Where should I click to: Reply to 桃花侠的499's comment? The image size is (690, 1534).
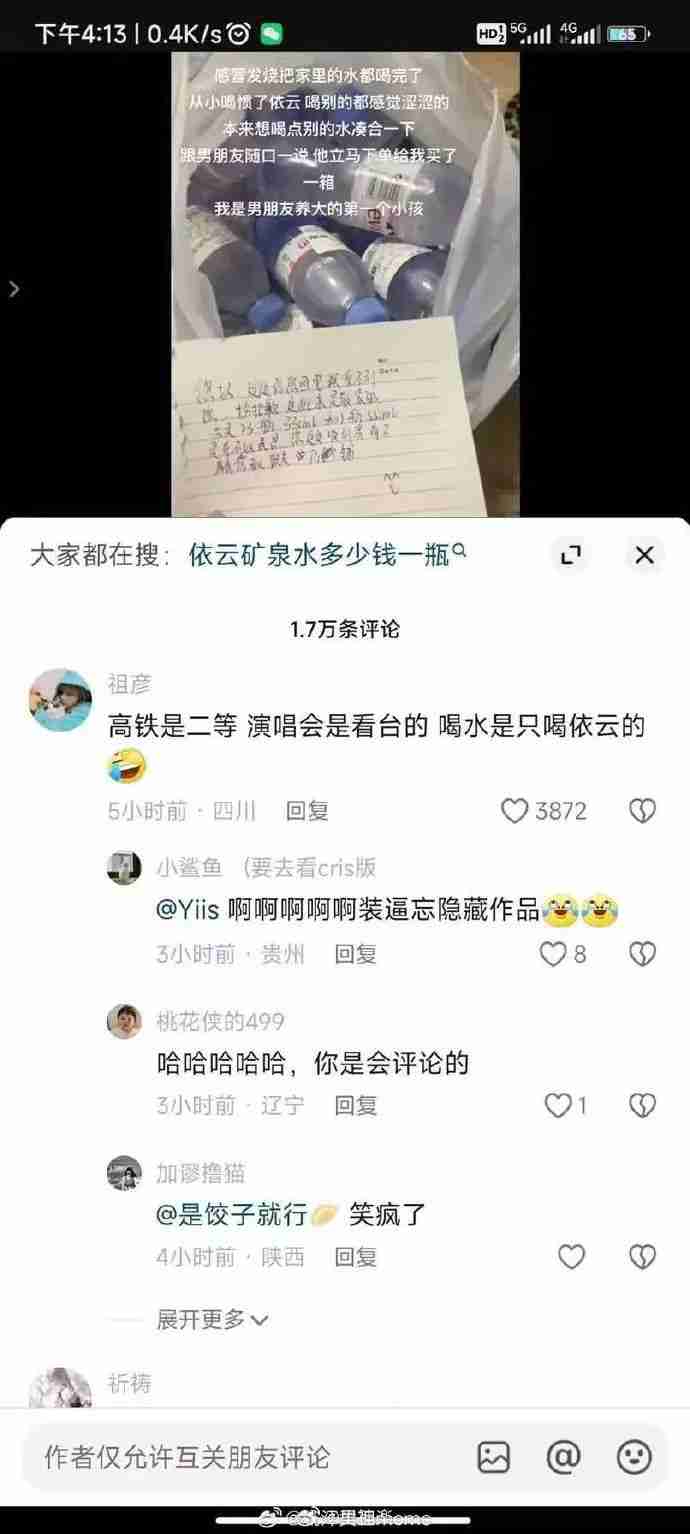[355, 1105]
